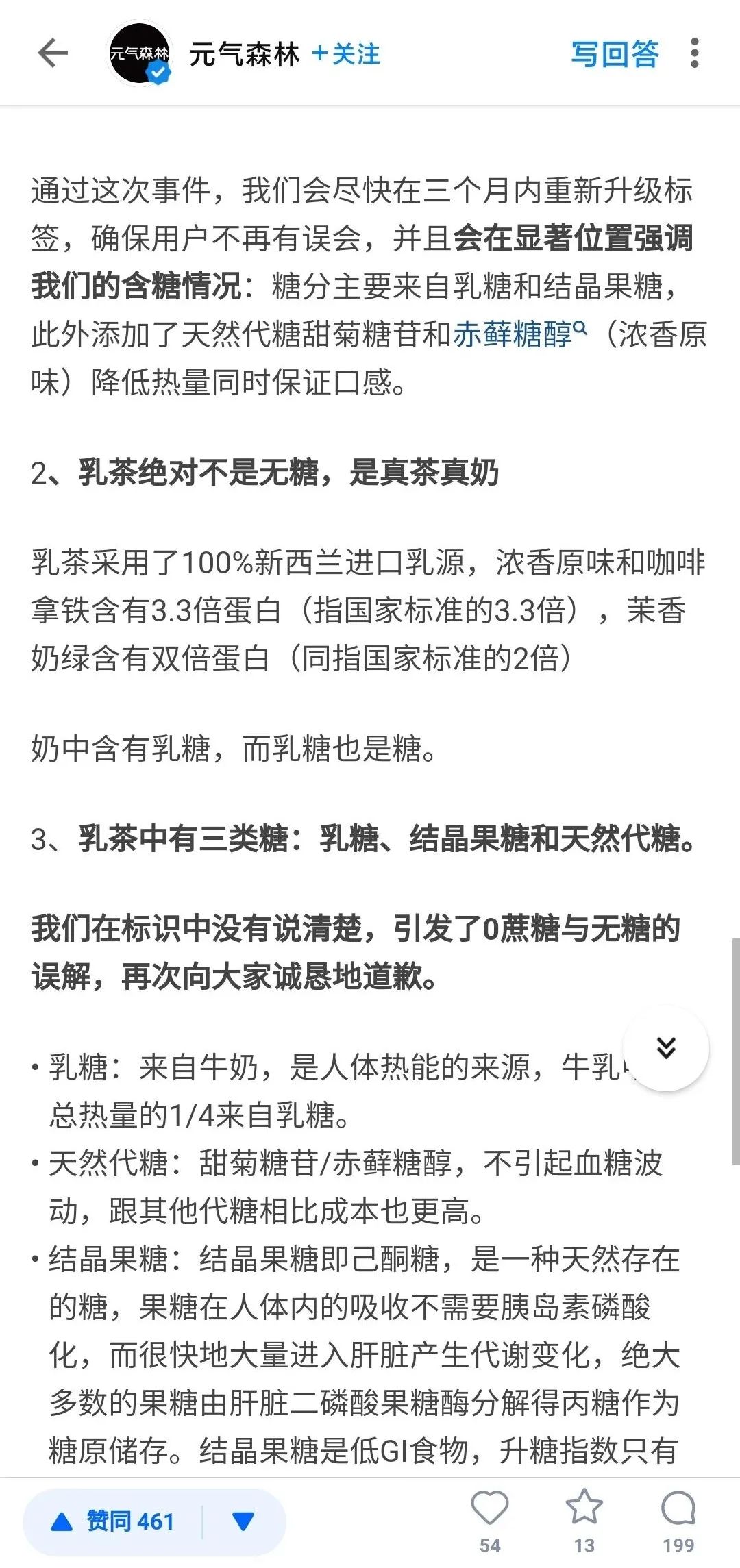
Task: Downvote the answer with the down arrow
Action: pos(243,1521)
